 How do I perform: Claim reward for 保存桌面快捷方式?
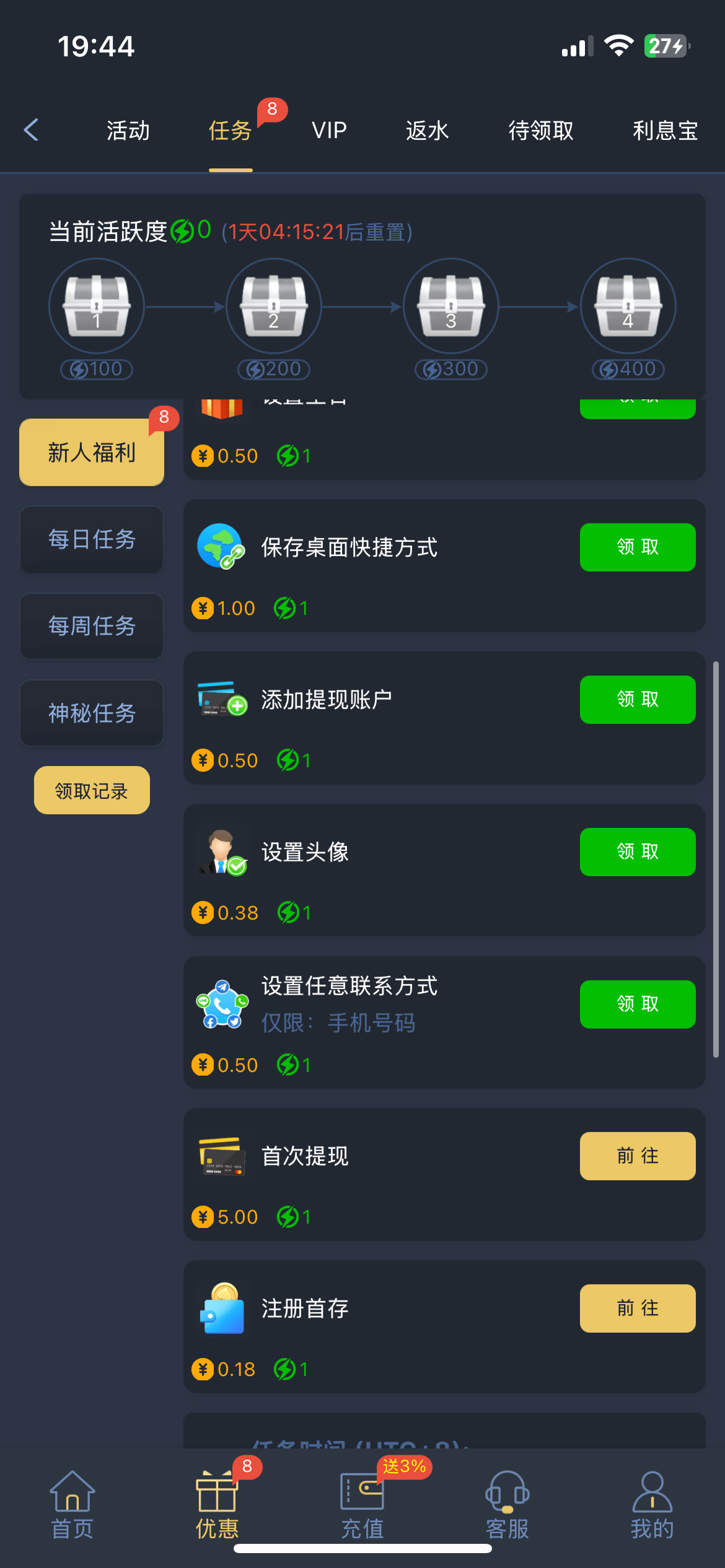pyautogui.click(x=637, y=547)
